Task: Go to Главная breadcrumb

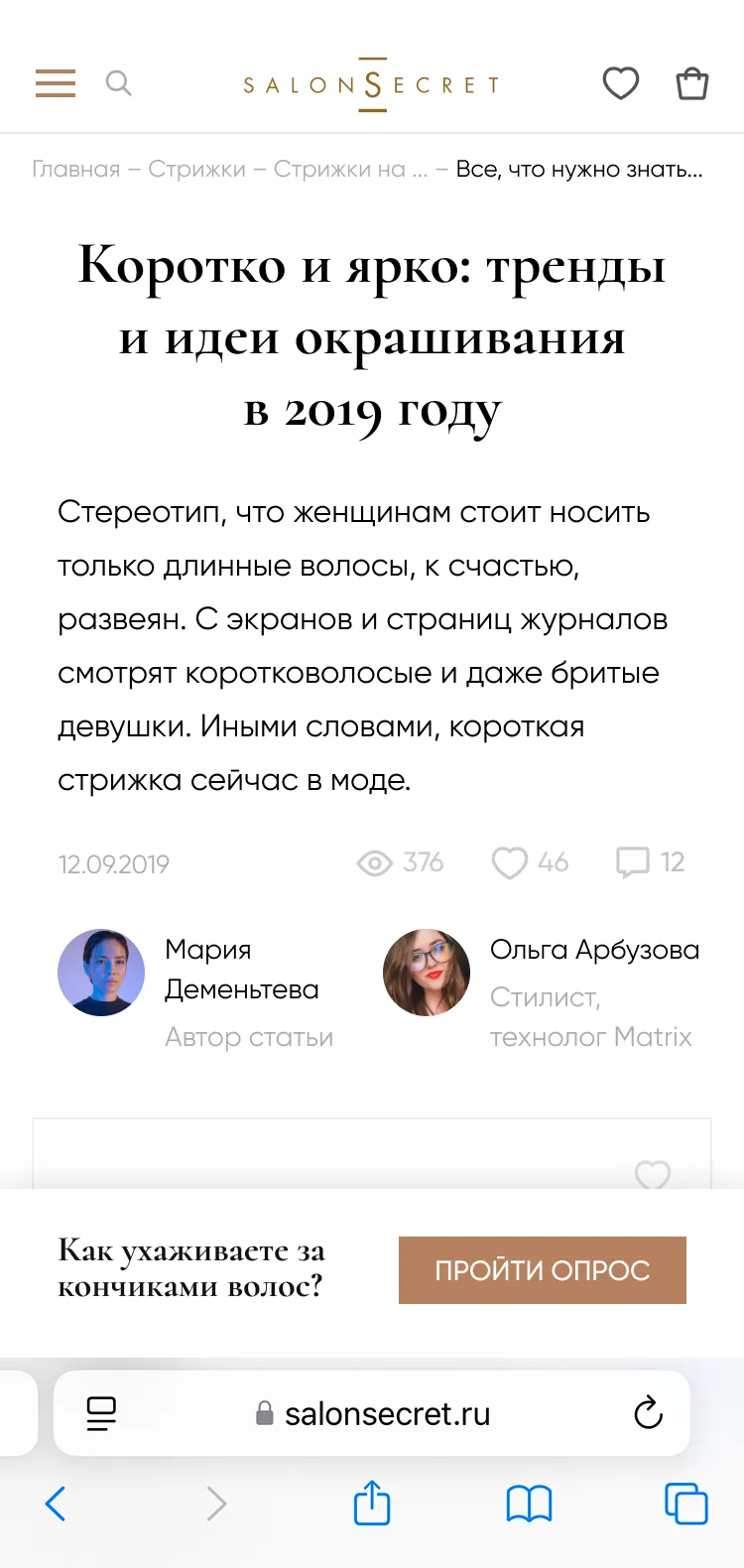Action: (75, 170)
